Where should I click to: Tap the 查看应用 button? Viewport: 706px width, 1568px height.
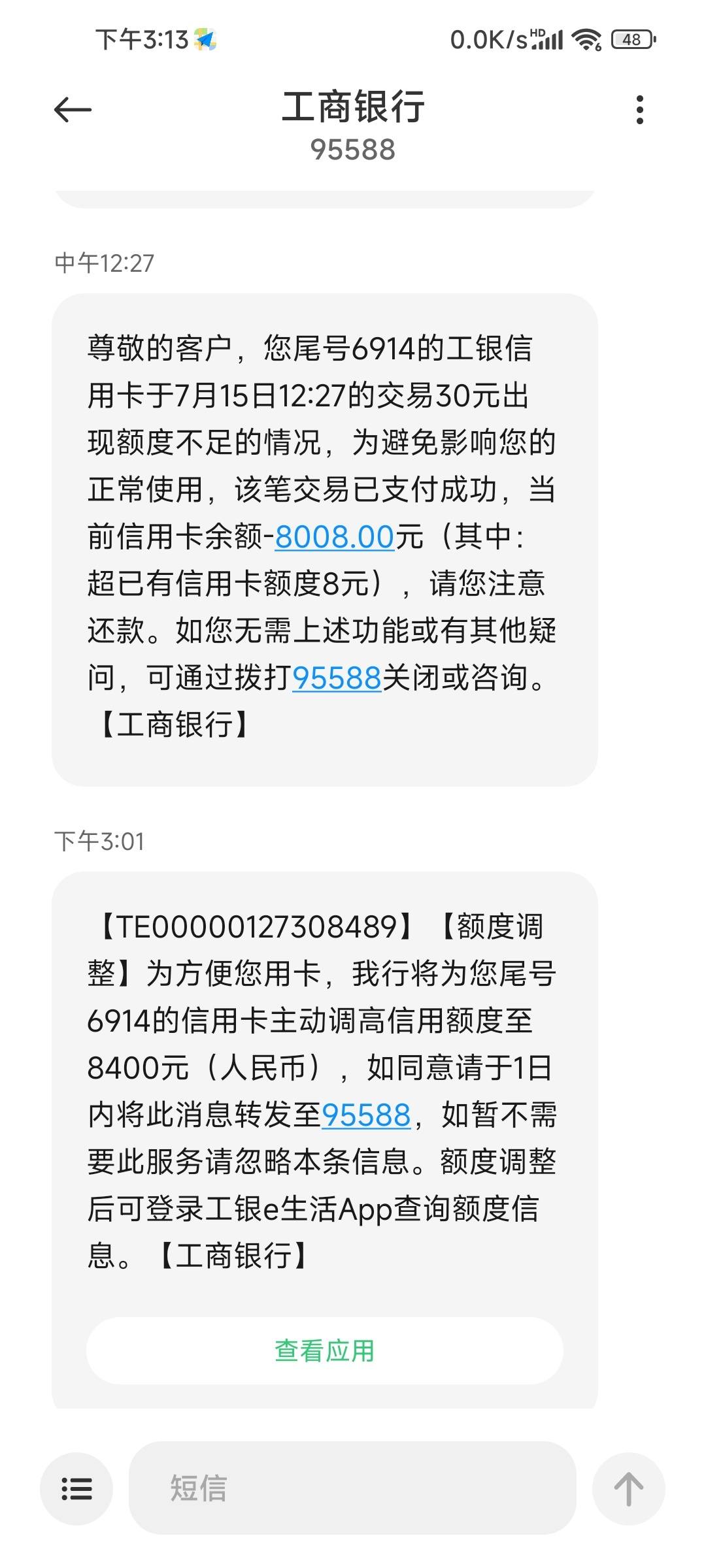[324, 1350]
